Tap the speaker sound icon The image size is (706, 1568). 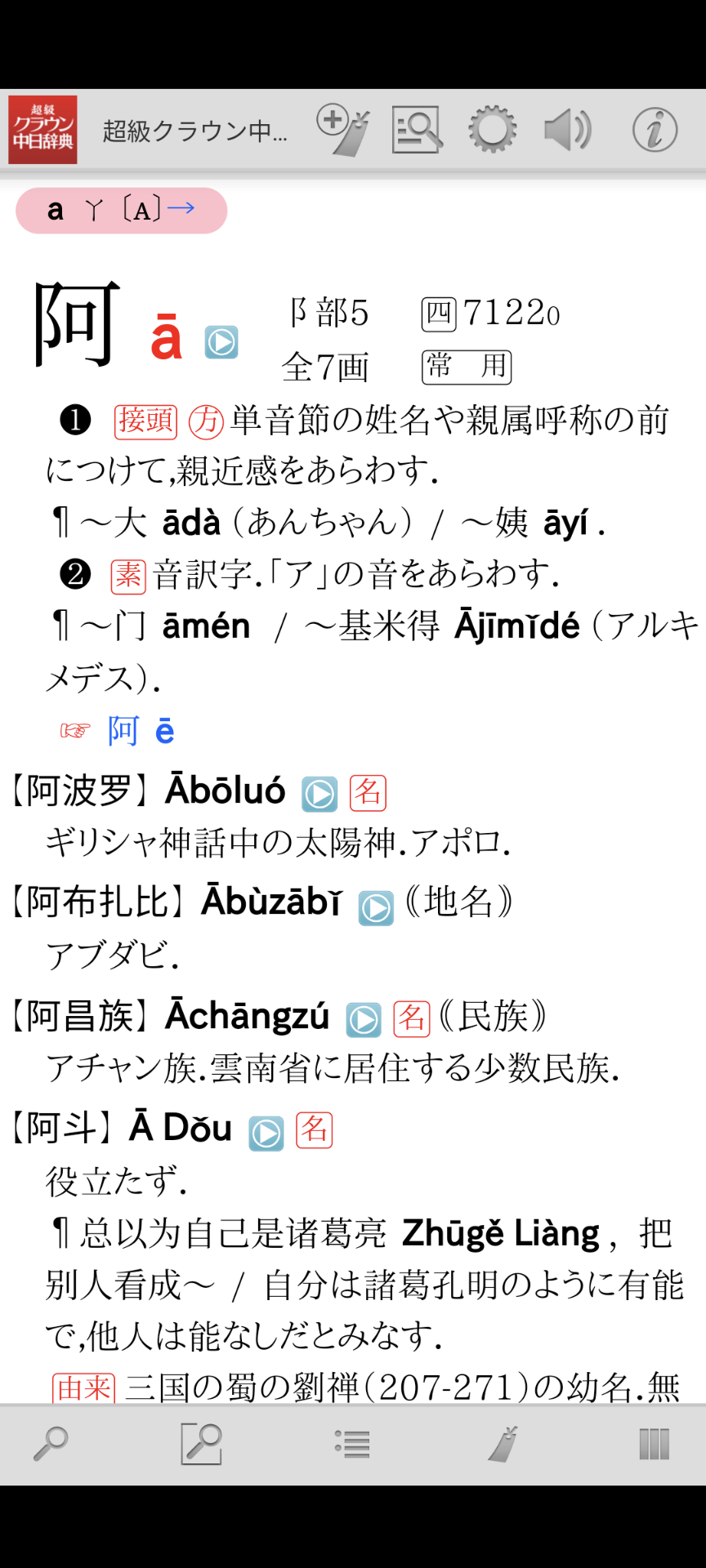pos(567,130)
